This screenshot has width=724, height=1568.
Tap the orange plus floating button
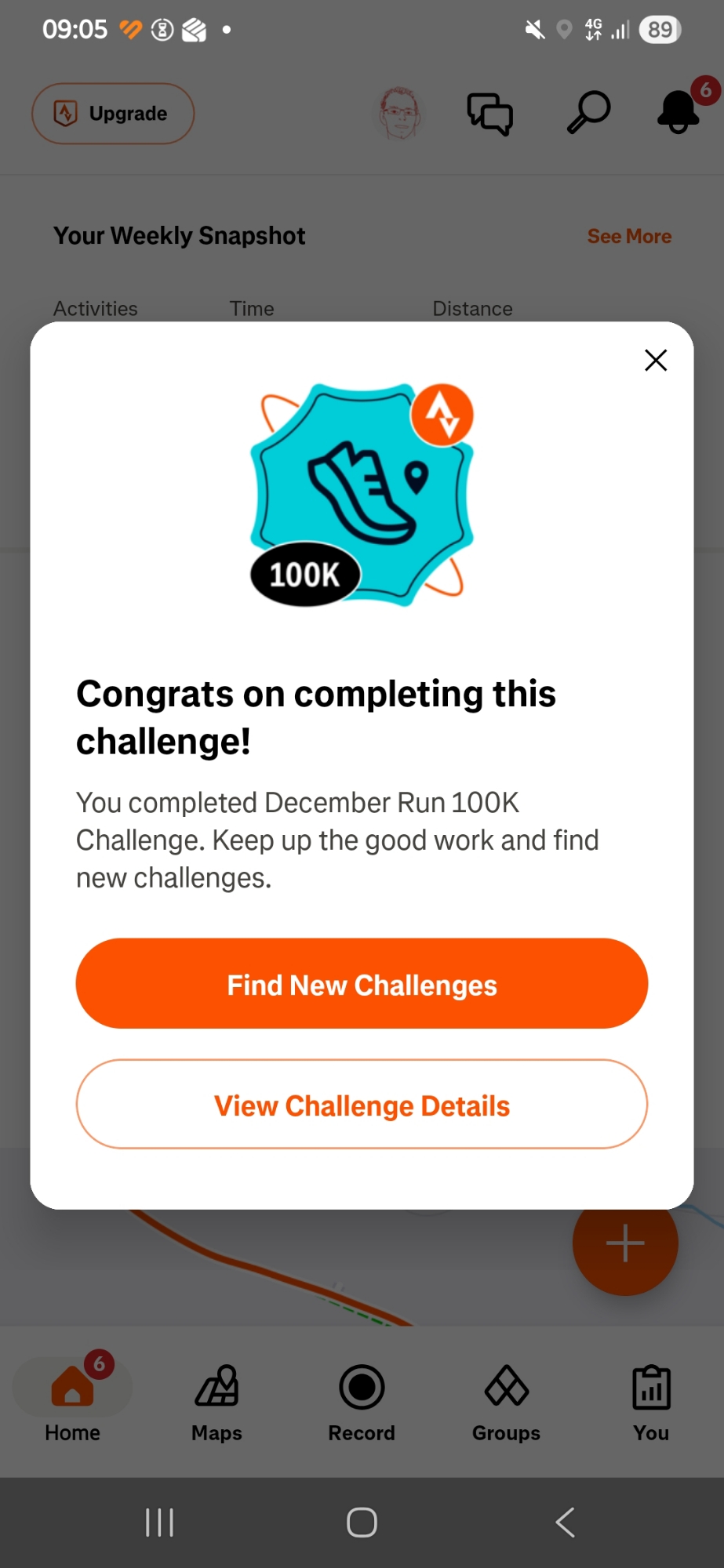point(625,1243)
